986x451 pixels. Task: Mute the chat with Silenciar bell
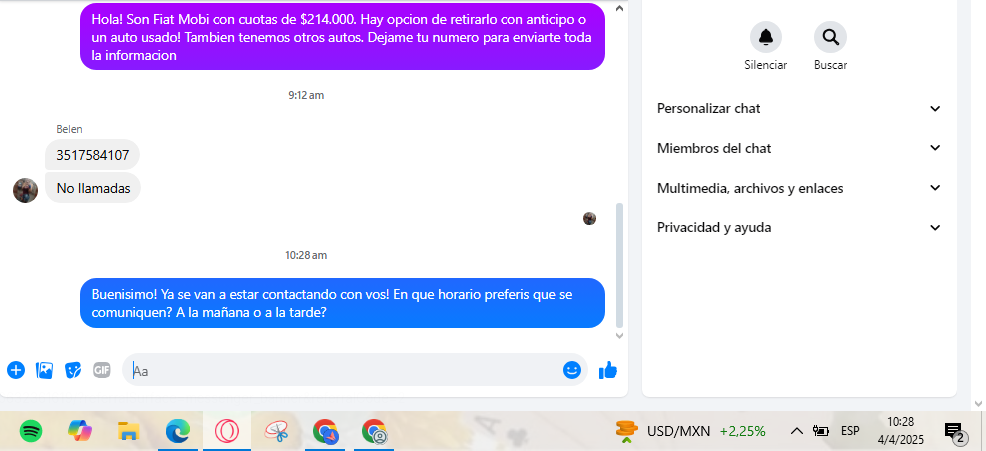click(x=766, y=38)
